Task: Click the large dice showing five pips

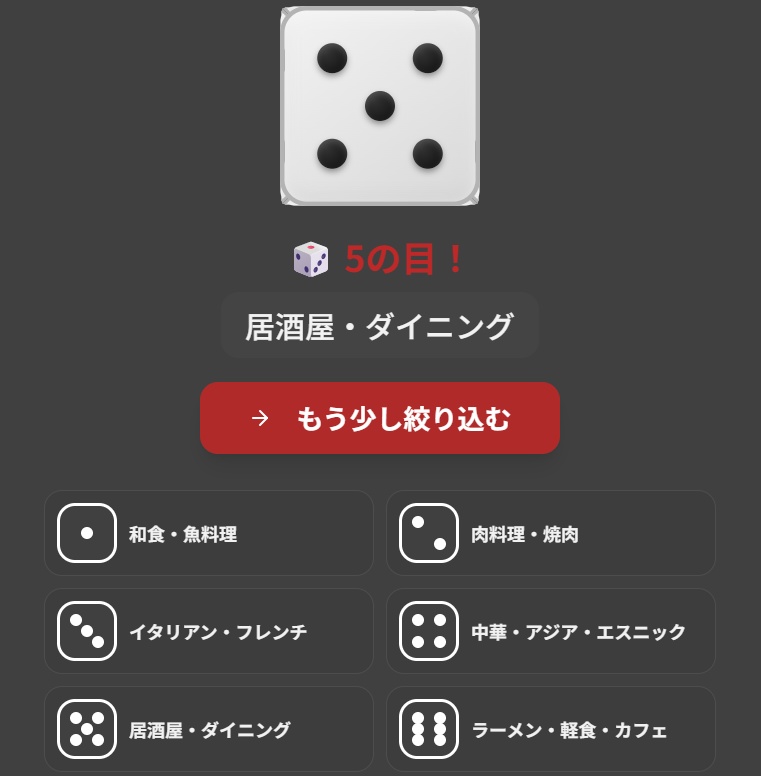Action: 380,105
